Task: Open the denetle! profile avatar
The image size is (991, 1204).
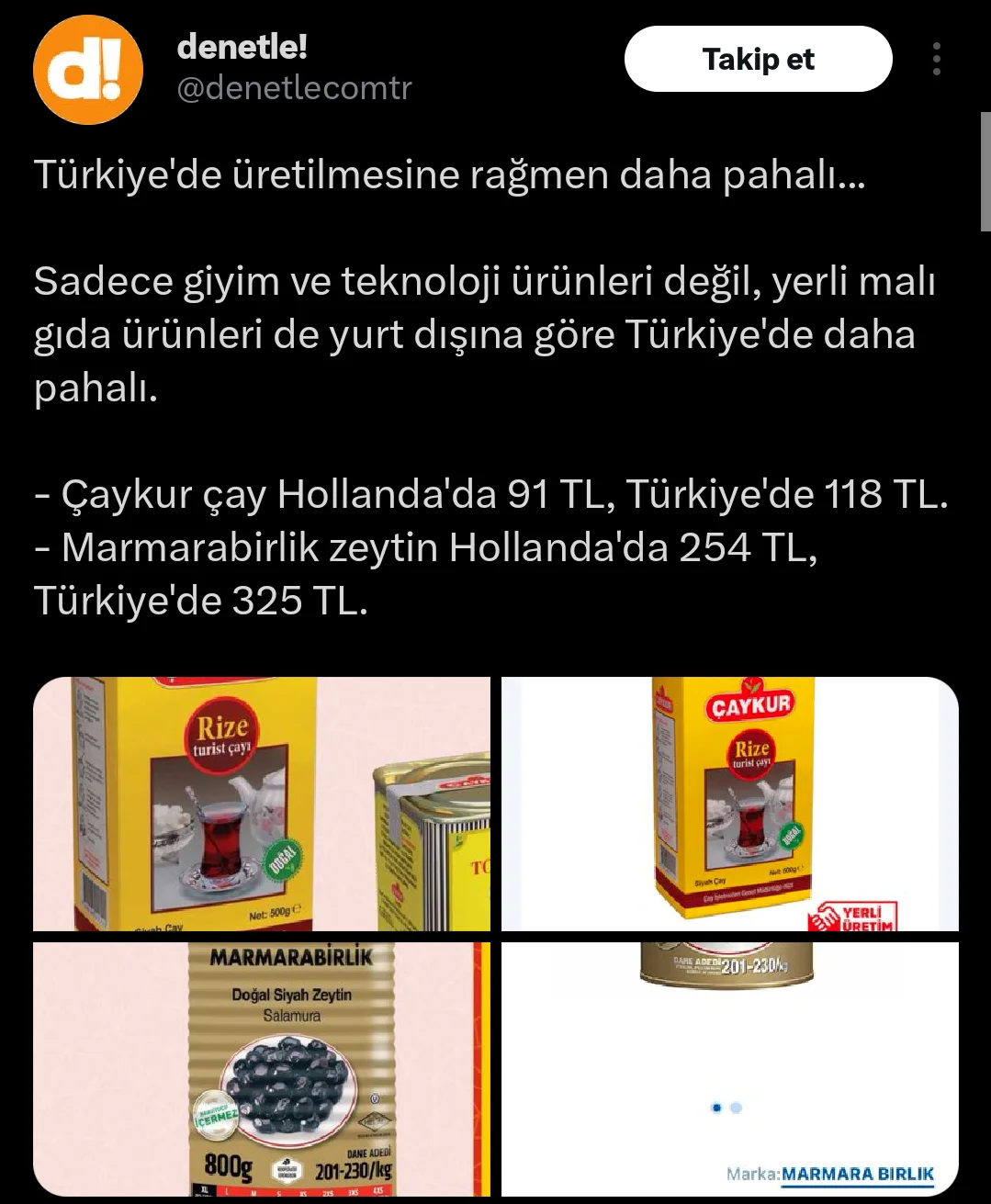Action: pos(88,71)
